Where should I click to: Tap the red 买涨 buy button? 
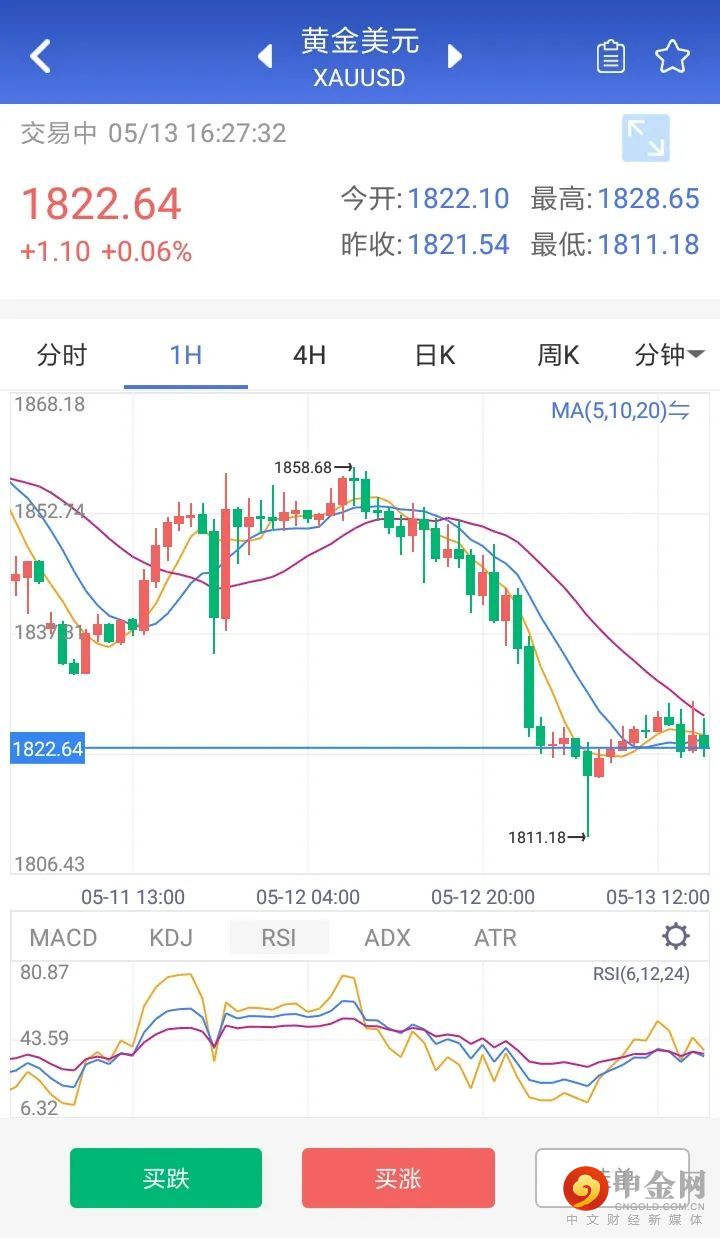click(398, 1178)
